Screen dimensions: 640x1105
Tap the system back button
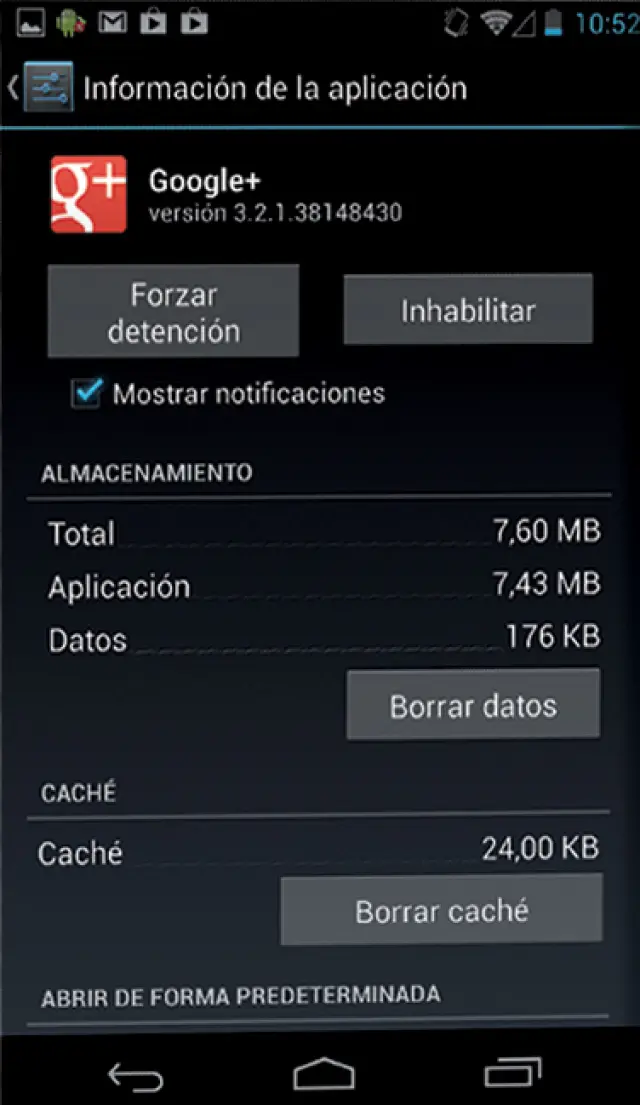click(136, 1074)
